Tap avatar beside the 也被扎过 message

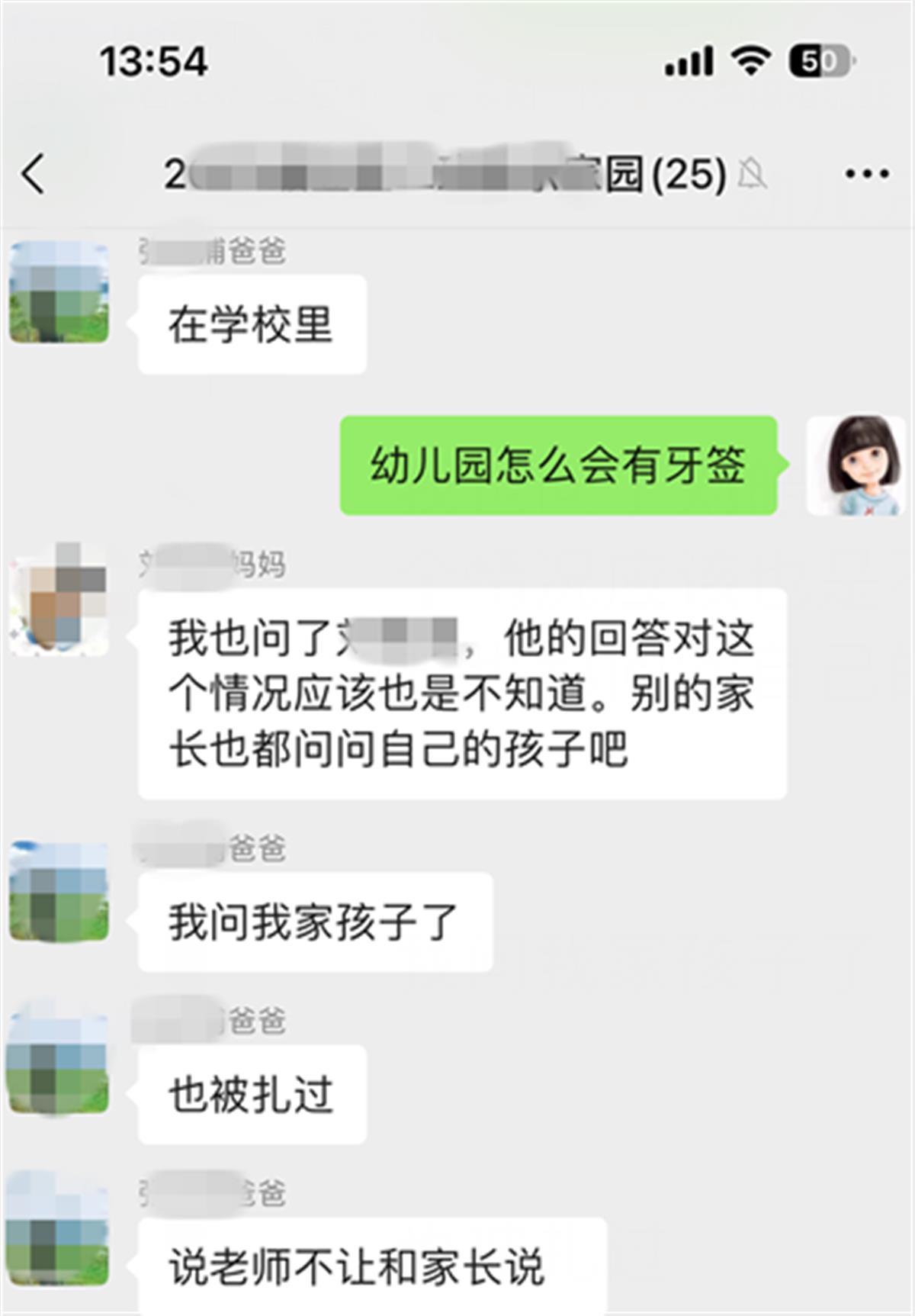click(59, 1065)
